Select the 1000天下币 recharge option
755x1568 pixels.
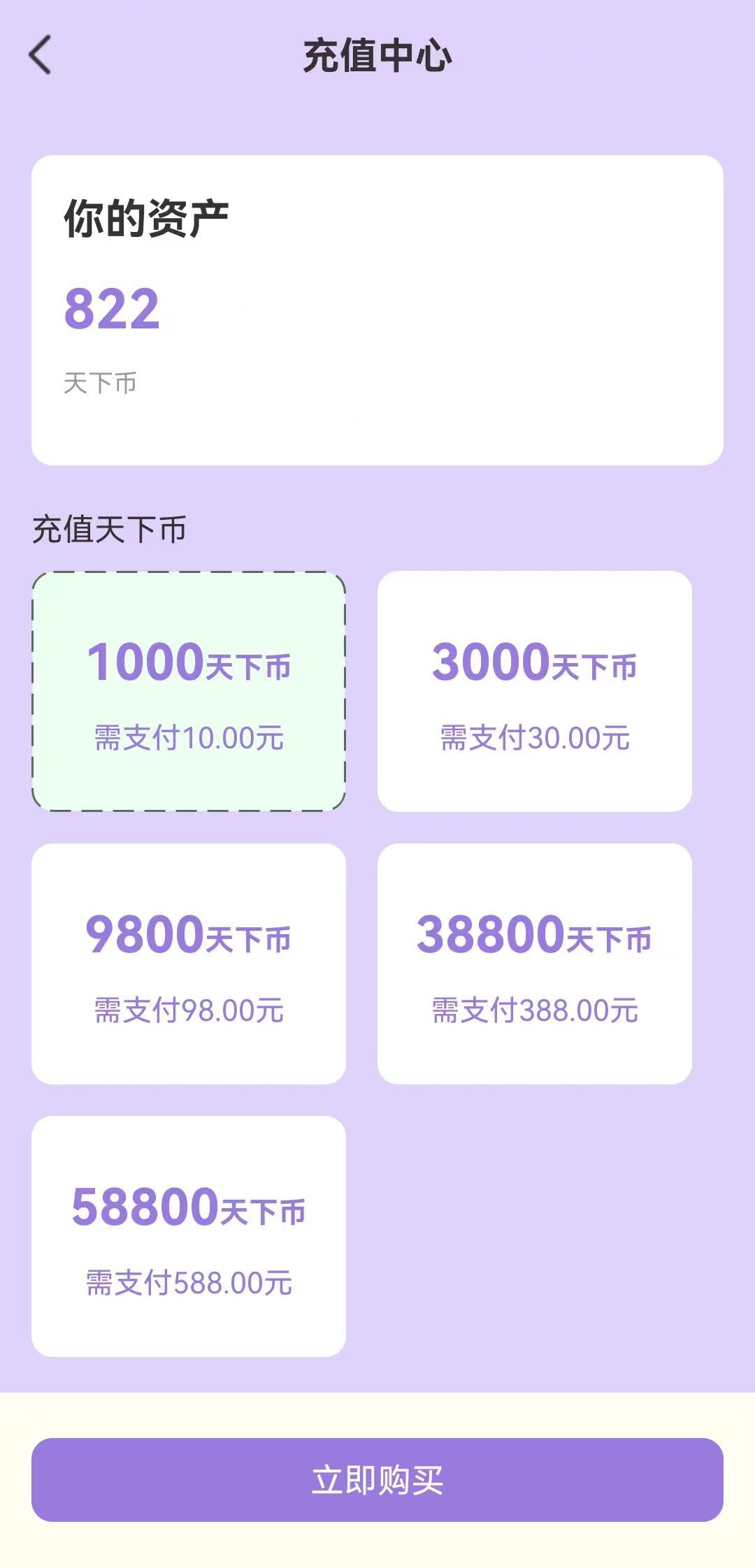pos(189,691)
